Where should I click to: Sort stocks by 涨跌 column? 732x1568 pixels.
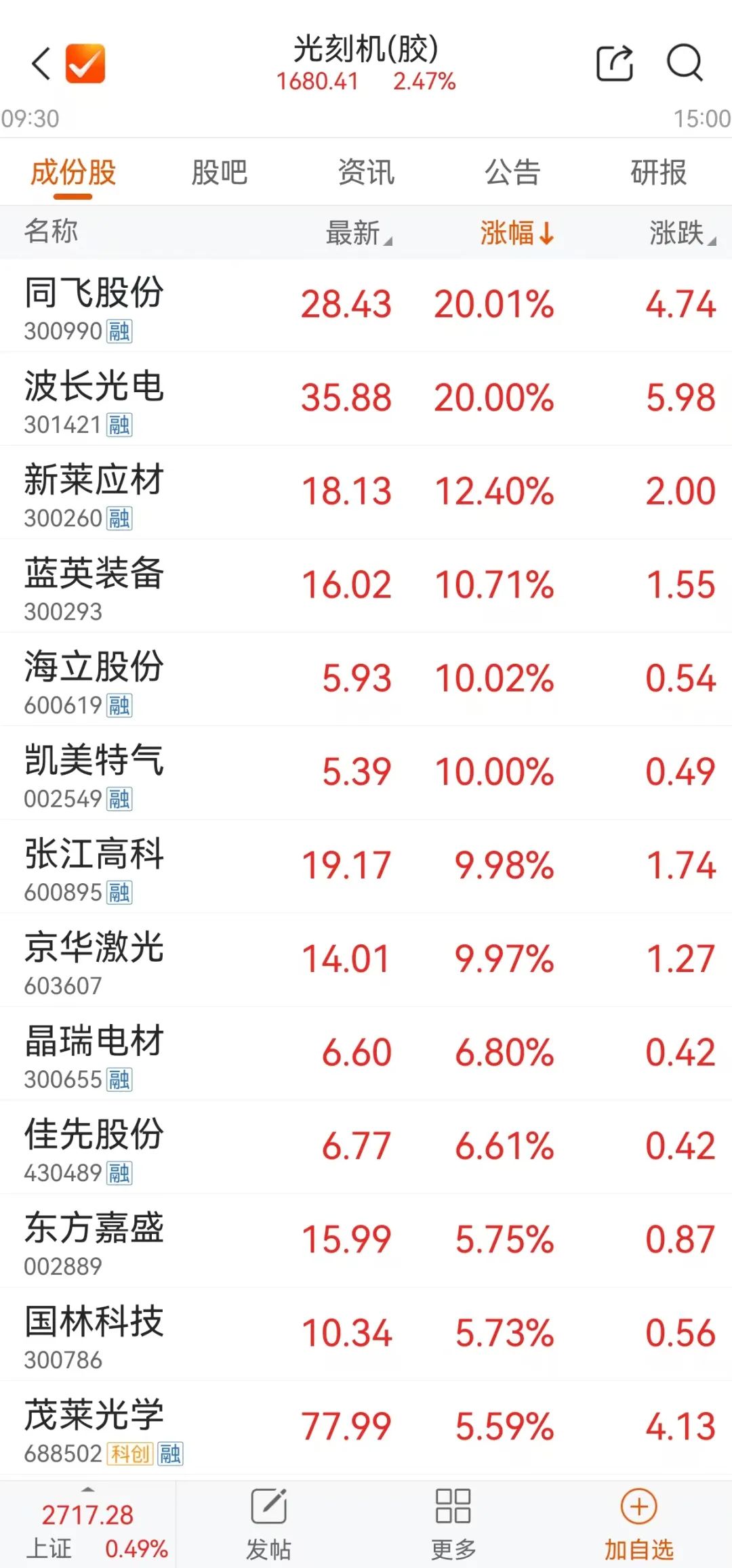tap(682, 232)
